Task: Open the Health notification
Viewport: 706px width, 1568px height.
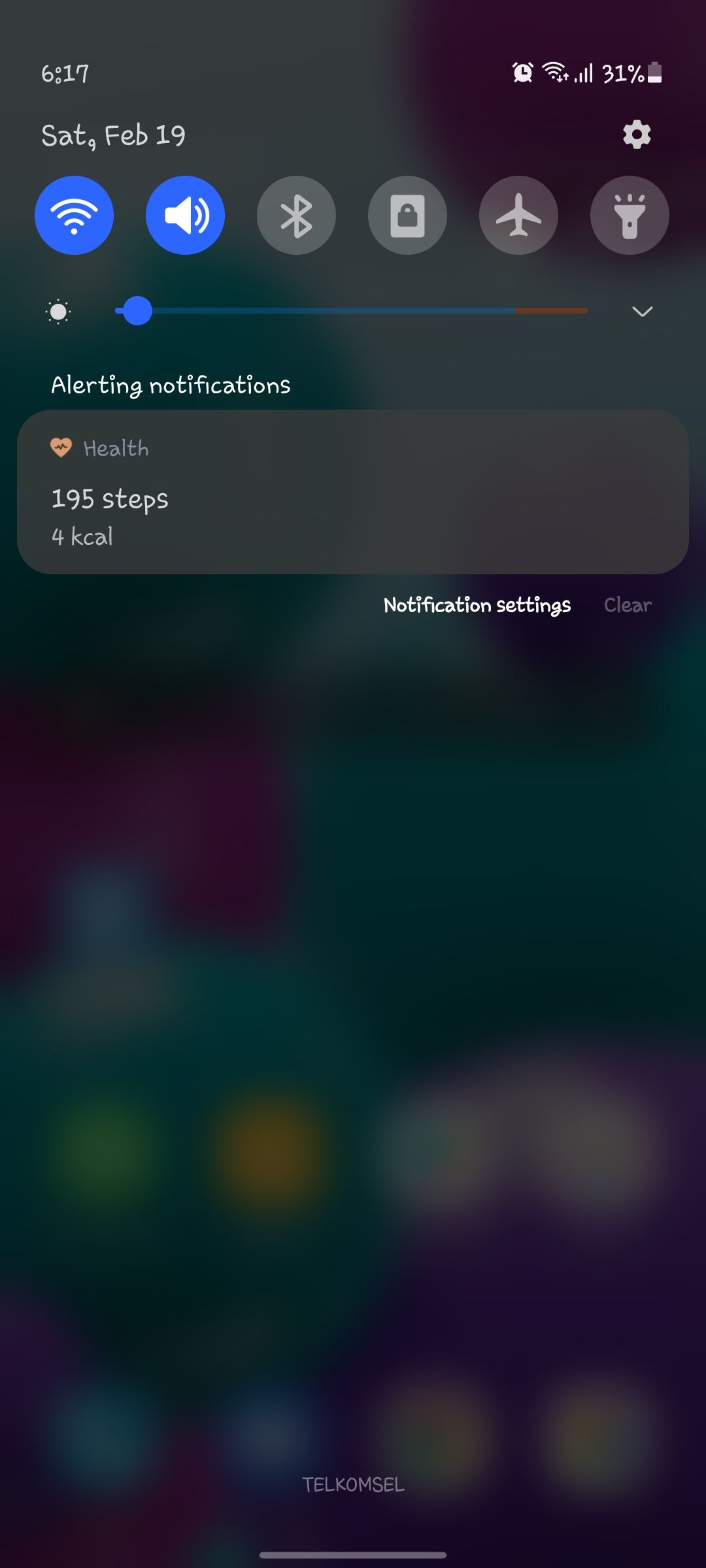Action: tap(353, 490)
